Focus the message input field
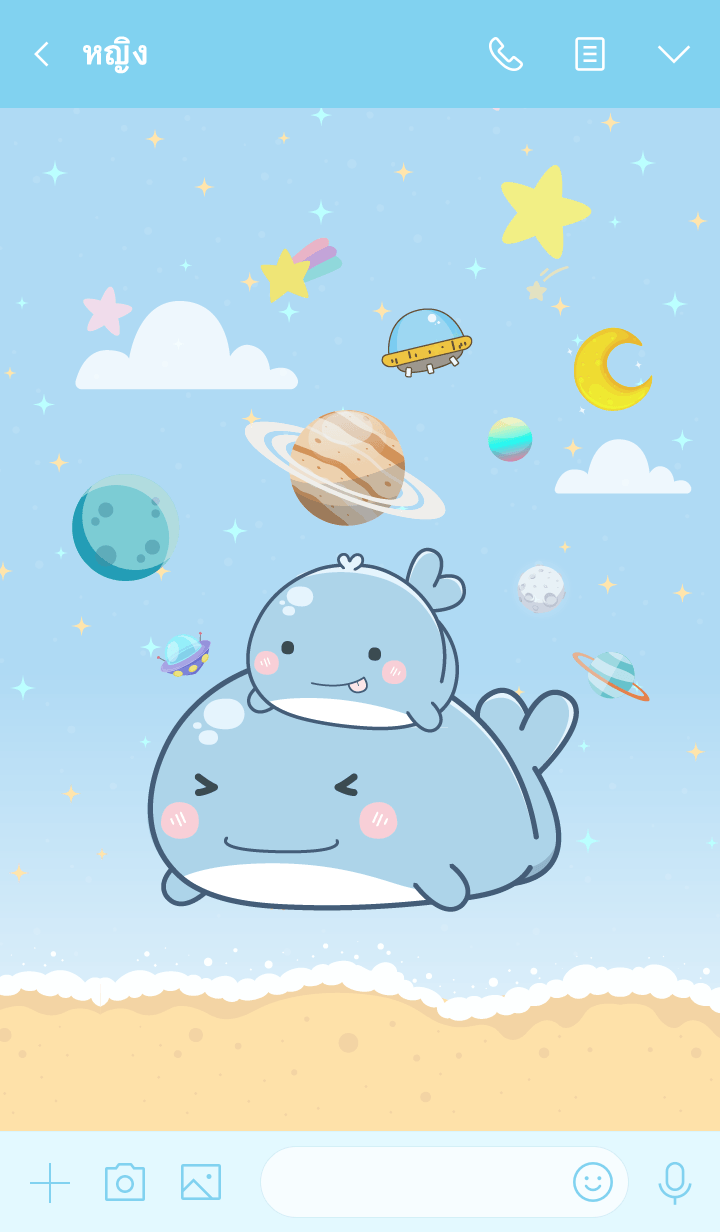 point(410,1182)
